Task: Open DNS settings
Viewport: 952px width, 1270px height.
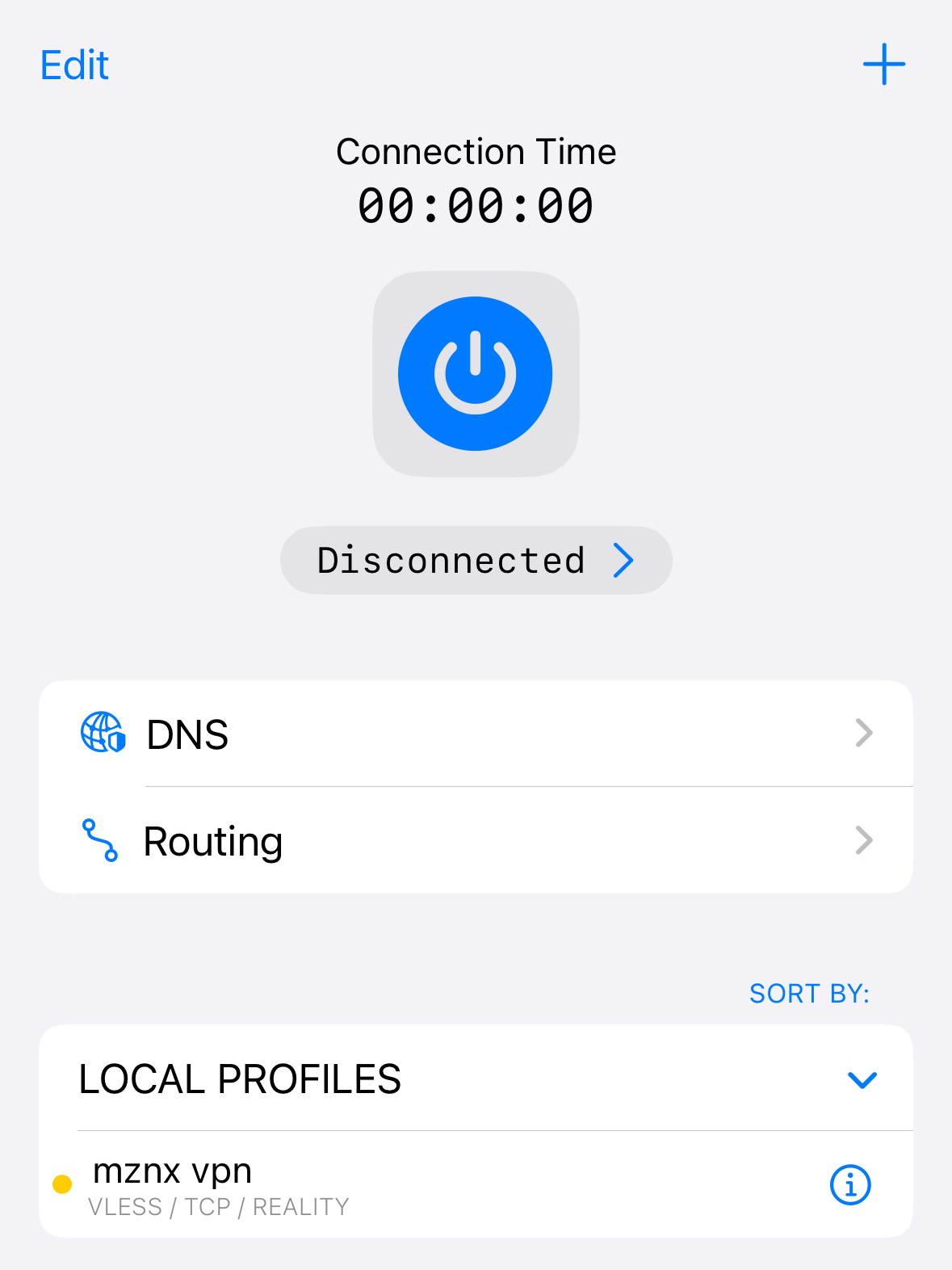Action: (x=476, y=734)
